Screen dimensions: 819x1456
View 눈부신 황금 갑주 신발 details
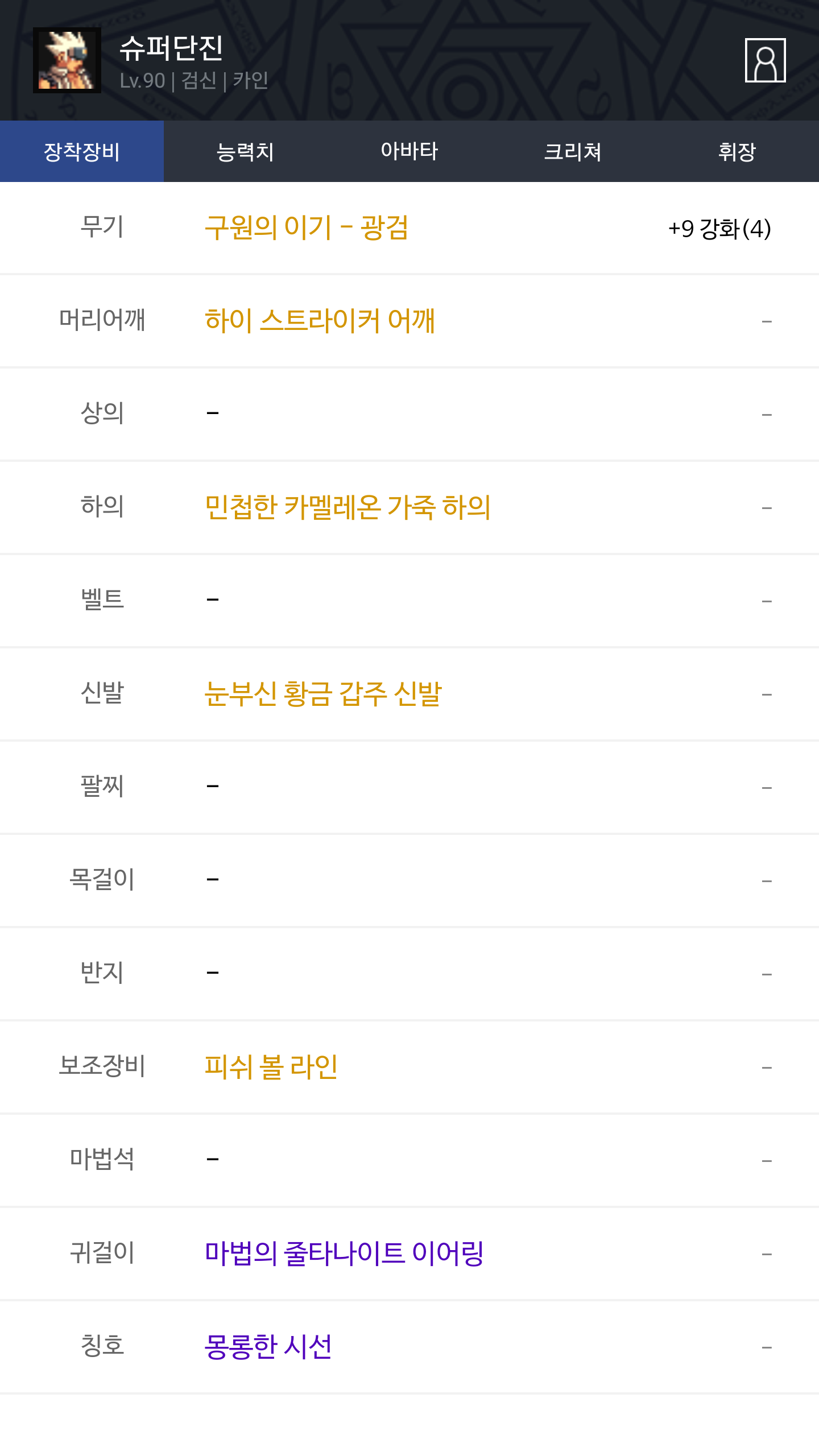click(x=323, y=694)
